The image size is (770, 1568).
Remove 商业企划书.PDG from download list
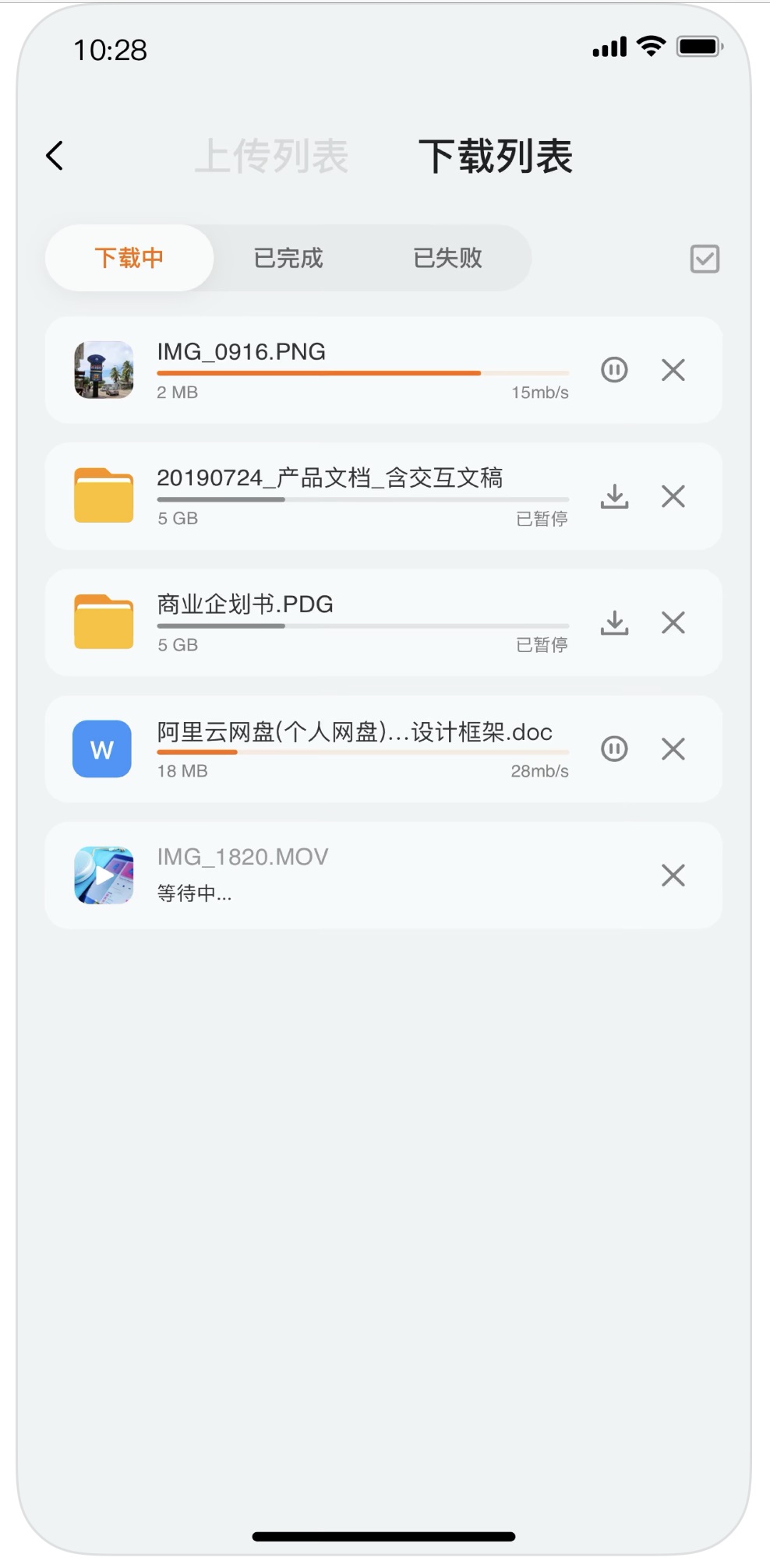672,623
